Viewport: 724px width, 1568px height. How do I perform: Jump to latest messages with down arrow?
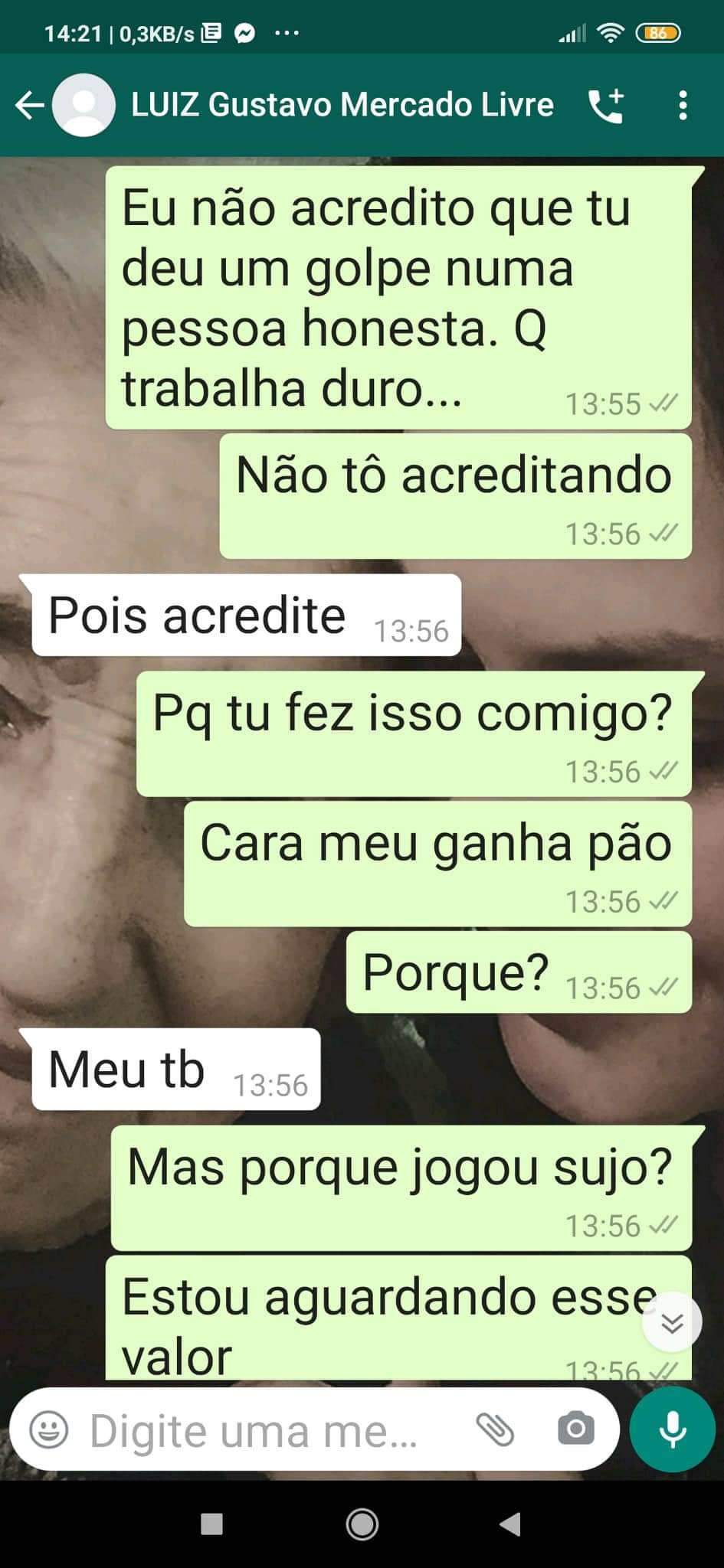coord(672,1324)
